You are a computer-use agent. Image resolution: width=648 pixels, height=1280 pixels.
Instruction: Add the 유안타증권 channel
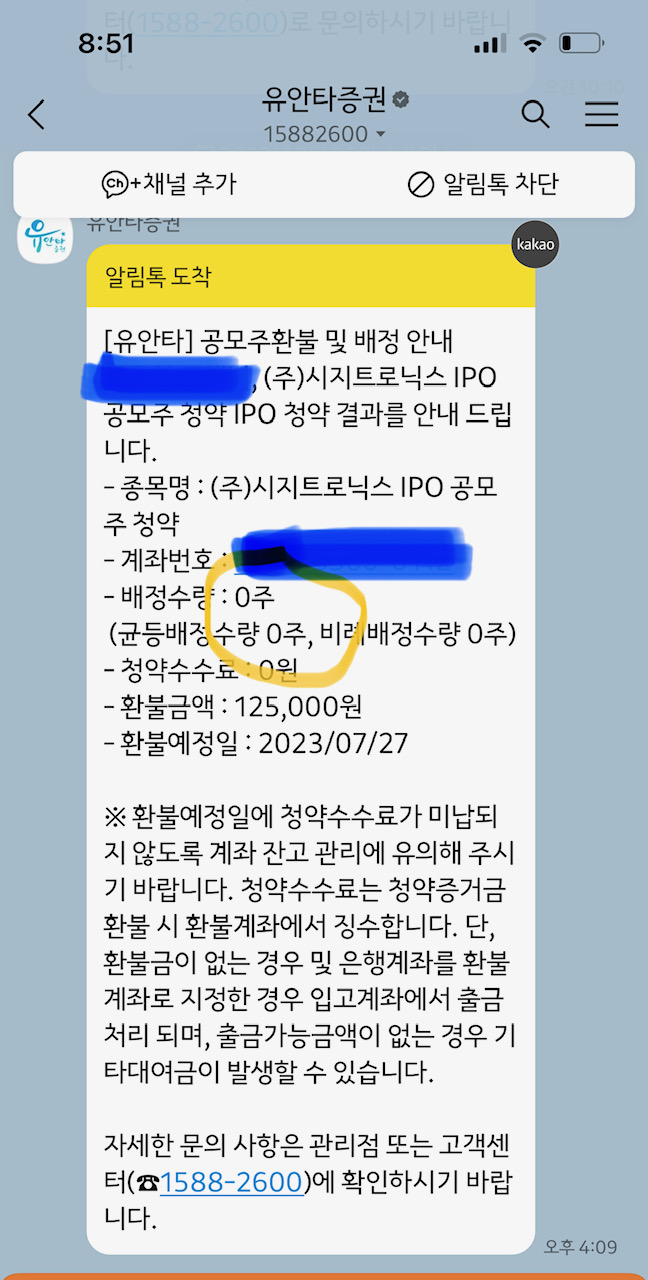(169, 184)
